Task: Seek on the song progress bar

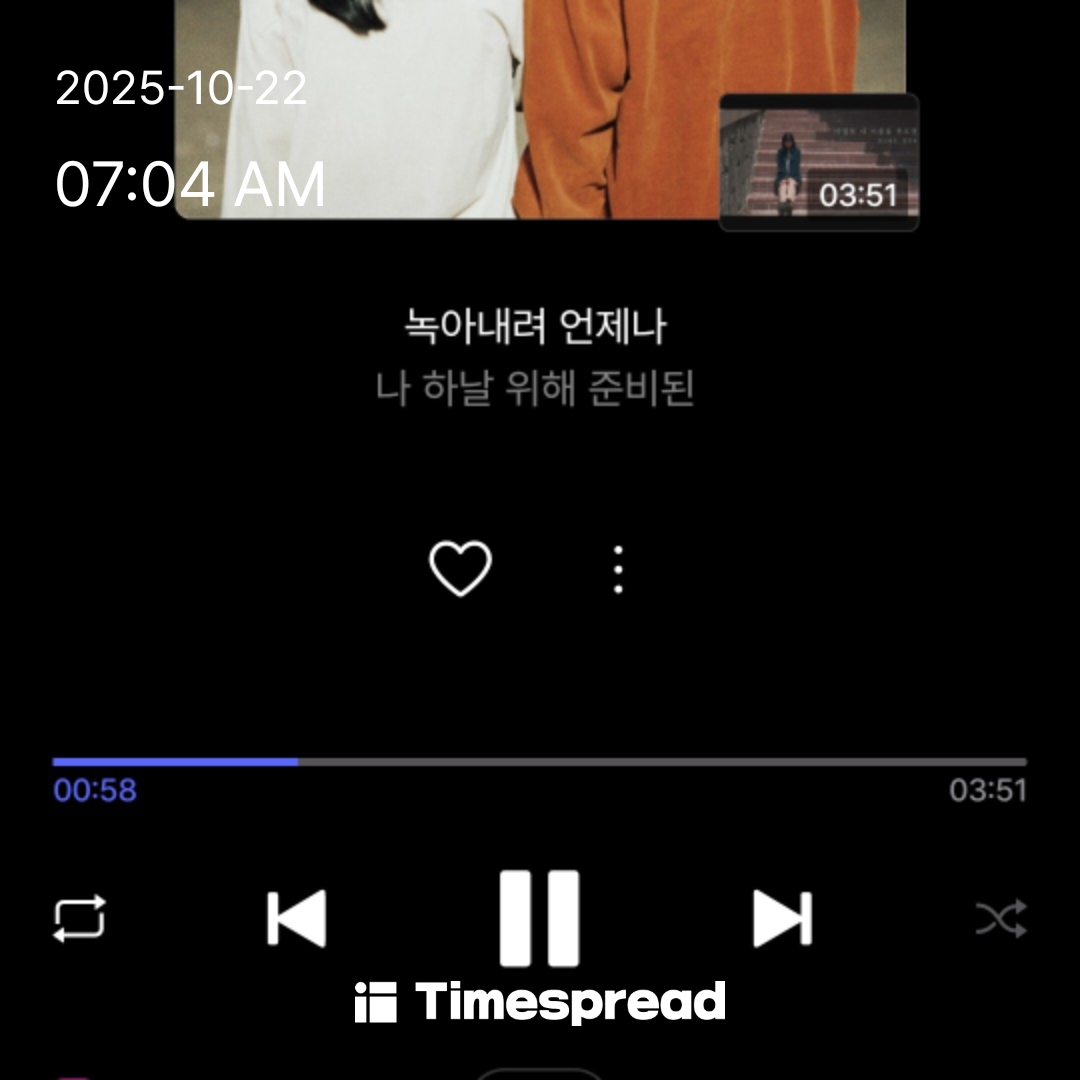Action: 540,762
